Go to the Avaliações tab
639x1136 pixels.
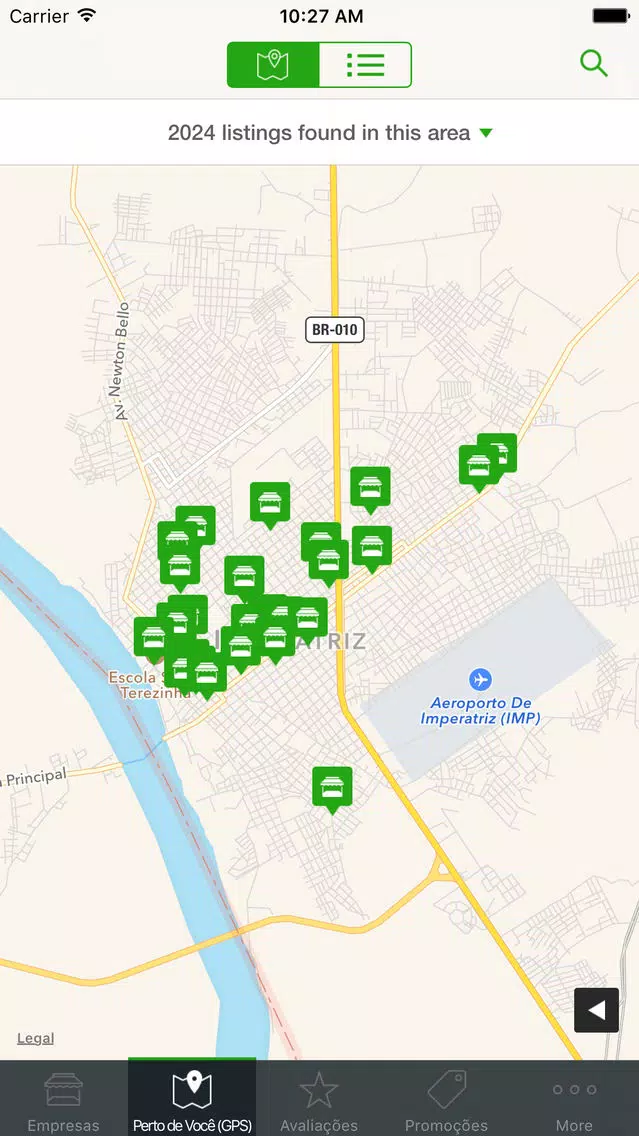tap(319, 1098)
